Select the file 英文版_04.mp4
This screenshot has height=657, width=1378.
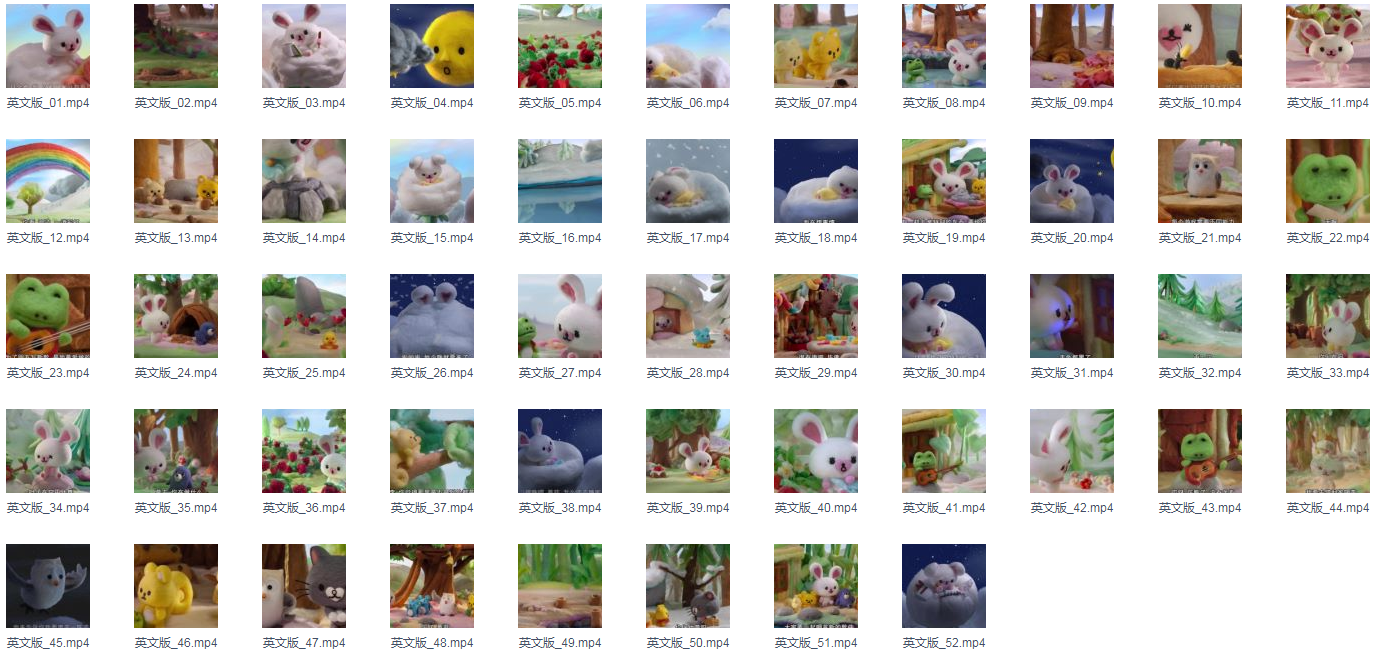click(432, 46)
